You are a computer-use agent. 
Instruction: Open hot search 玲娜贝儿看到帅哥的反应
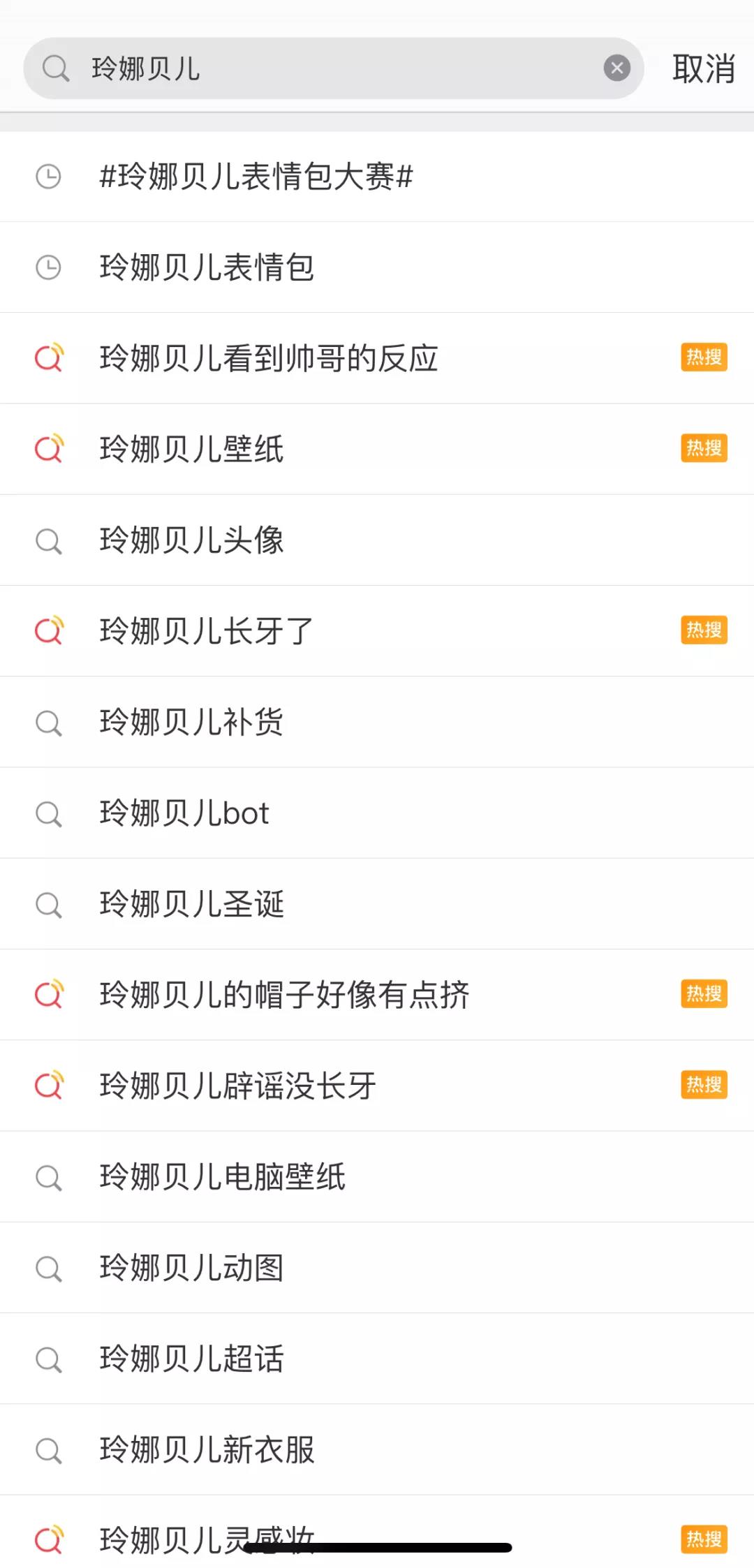377,358
